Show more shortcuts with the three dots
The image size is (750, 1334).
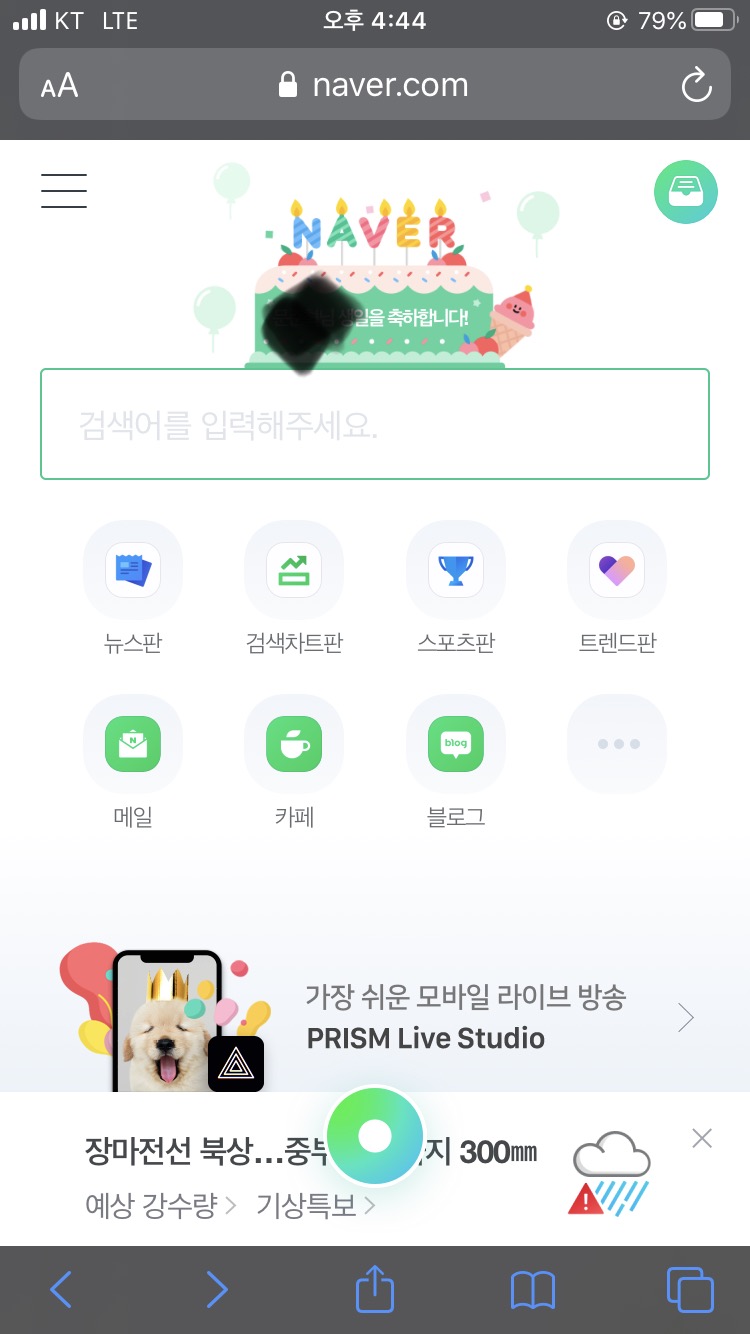click(617, 744)
